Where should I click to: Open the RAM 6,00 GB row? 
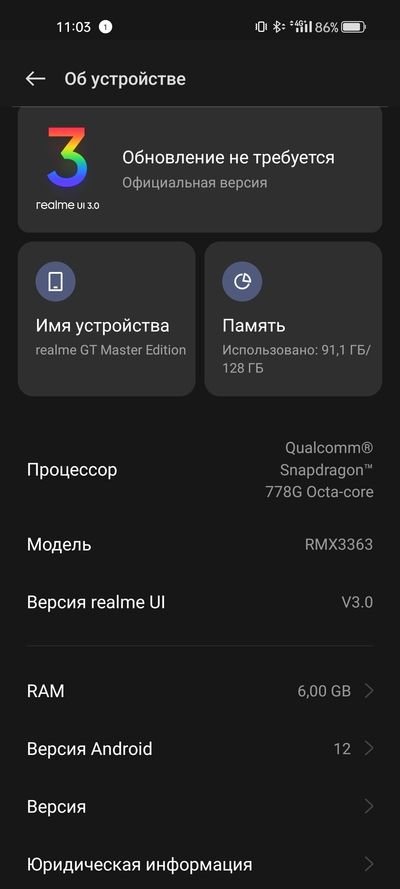(x=200, y=691)
